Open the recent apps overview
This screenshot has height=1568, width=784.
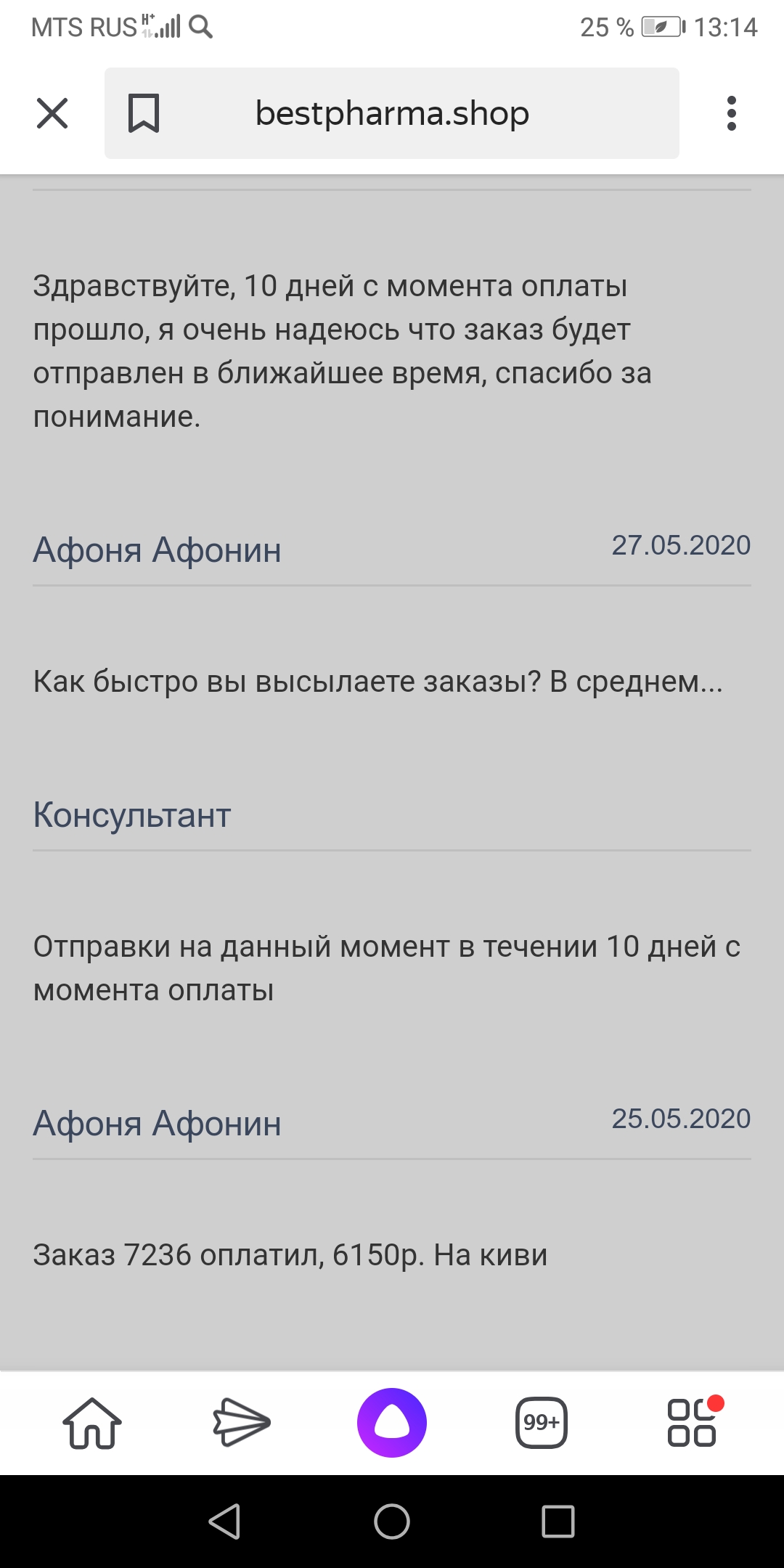[x=558, y=1522]
